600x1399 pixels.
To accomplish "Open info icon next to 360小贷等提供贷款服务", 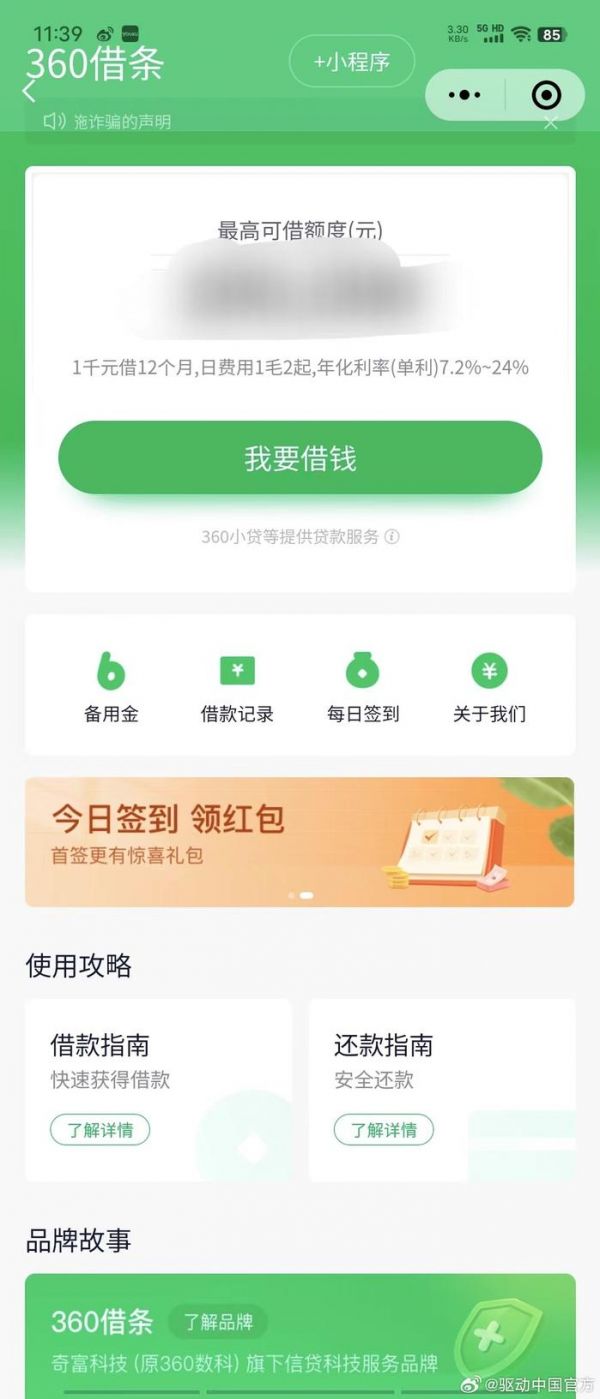I will coord(392,537).
